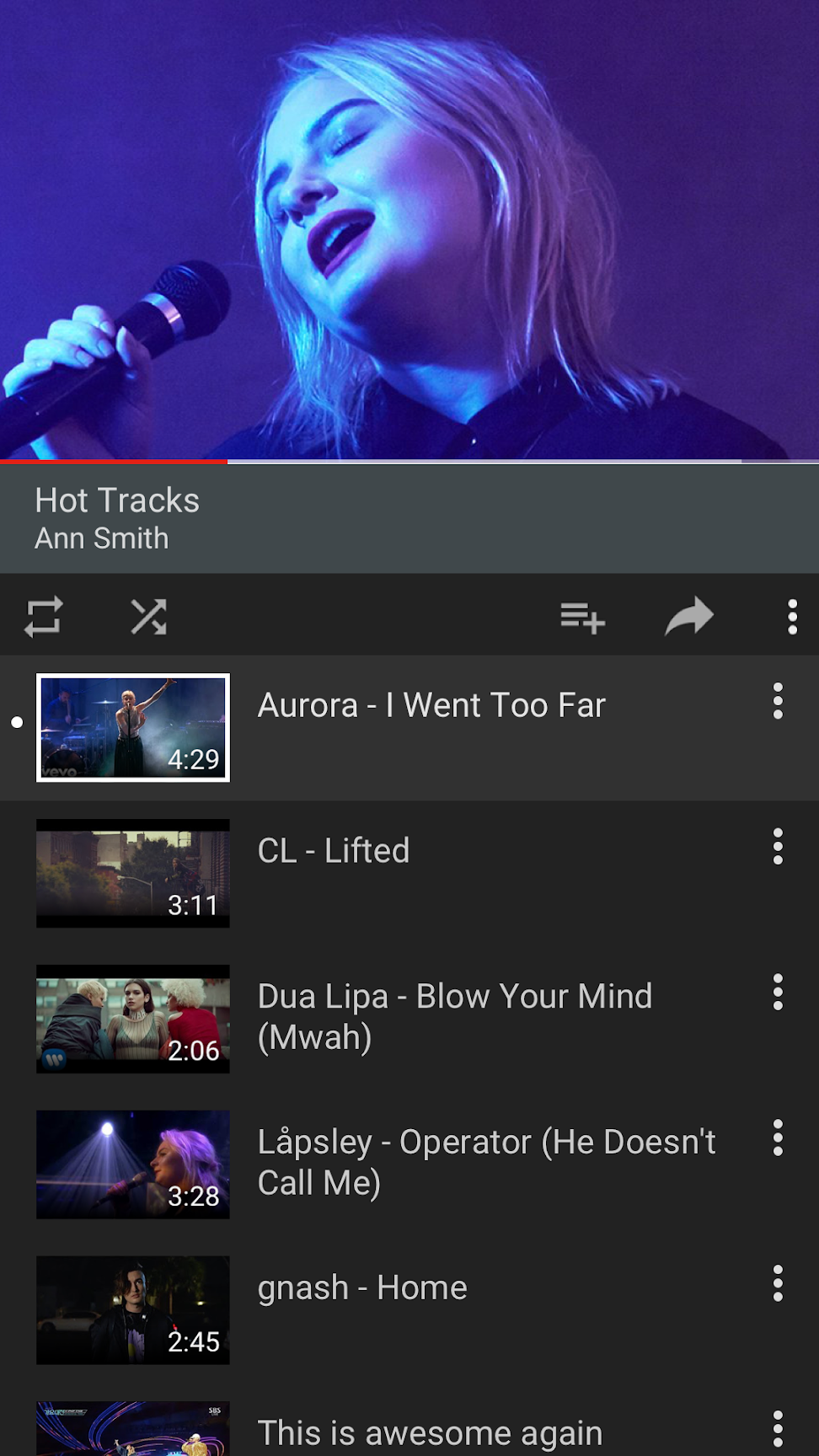Viewport: 819px width, 1456px height.
Task: Save playlist with the add-to-library icon
Action: click(582, 617)
